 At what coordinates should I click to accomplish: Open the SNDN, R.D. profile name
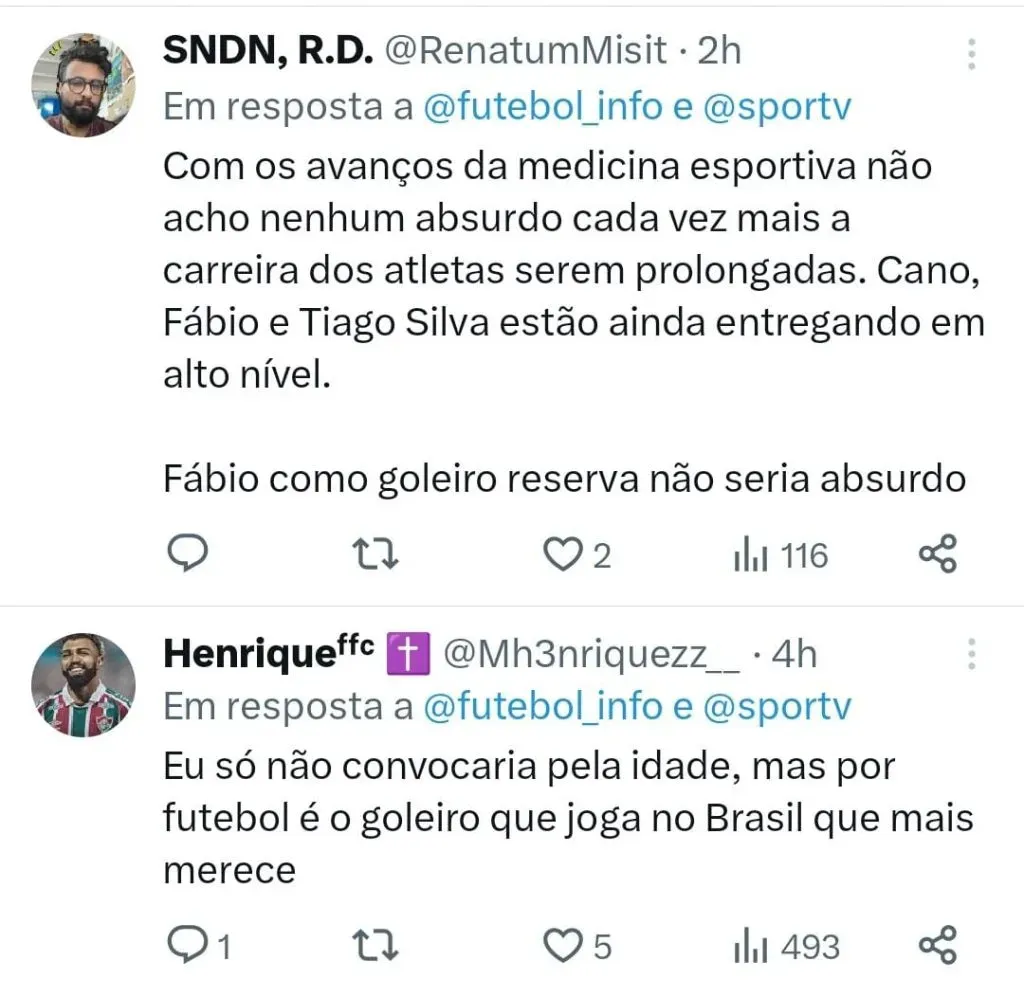(267, 52)
